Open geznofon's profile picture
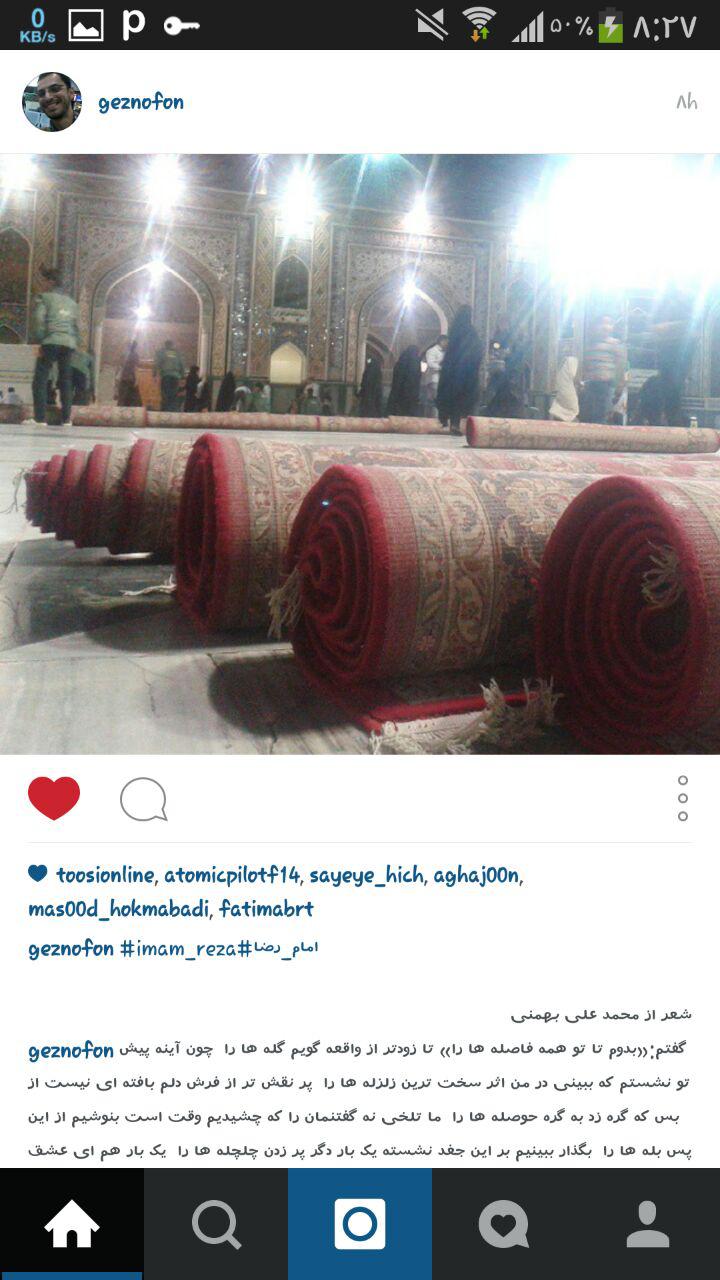Screen dimensions: 720x1280 [x=52, y=102]
